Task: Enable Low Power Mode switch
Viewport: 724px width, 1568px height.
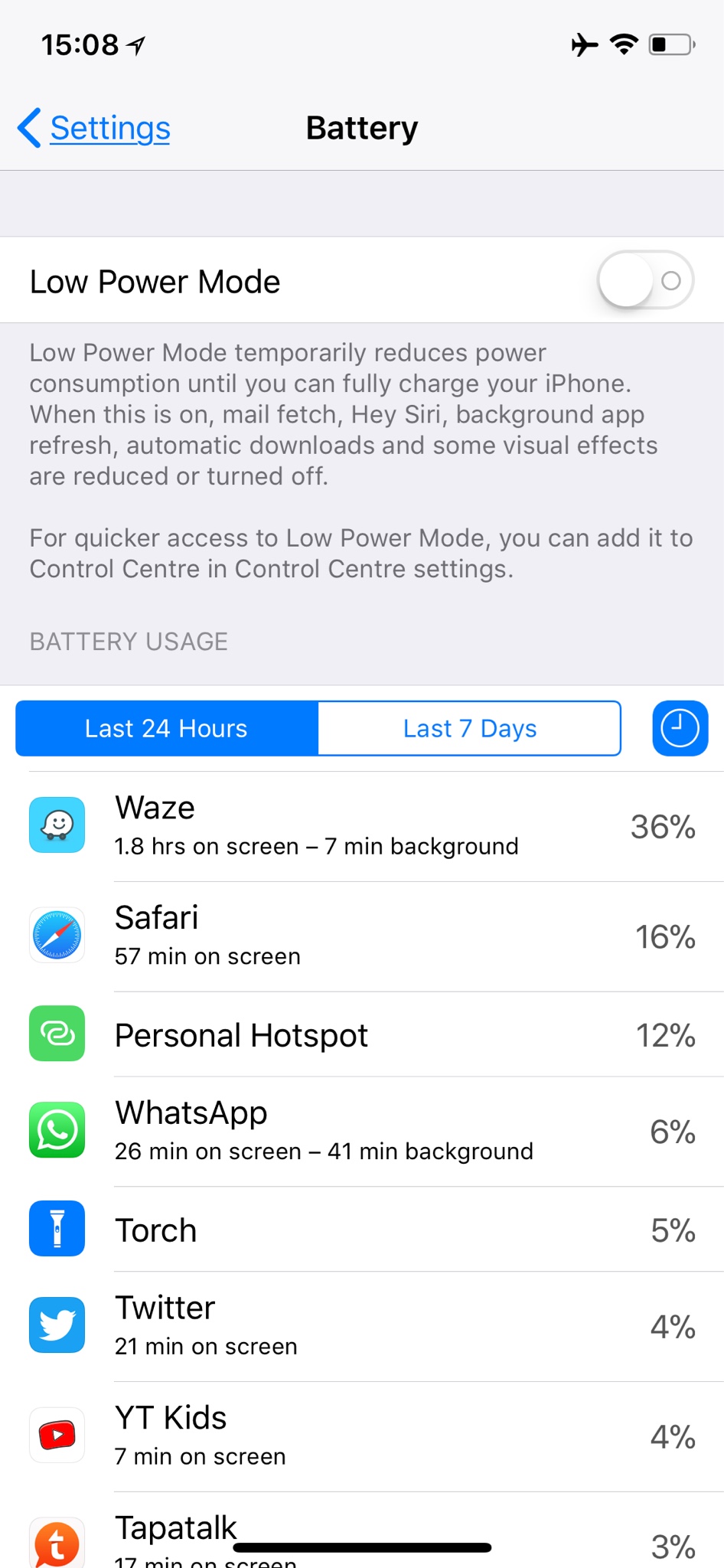Action: pyautogui.click(x=644, y=280)
